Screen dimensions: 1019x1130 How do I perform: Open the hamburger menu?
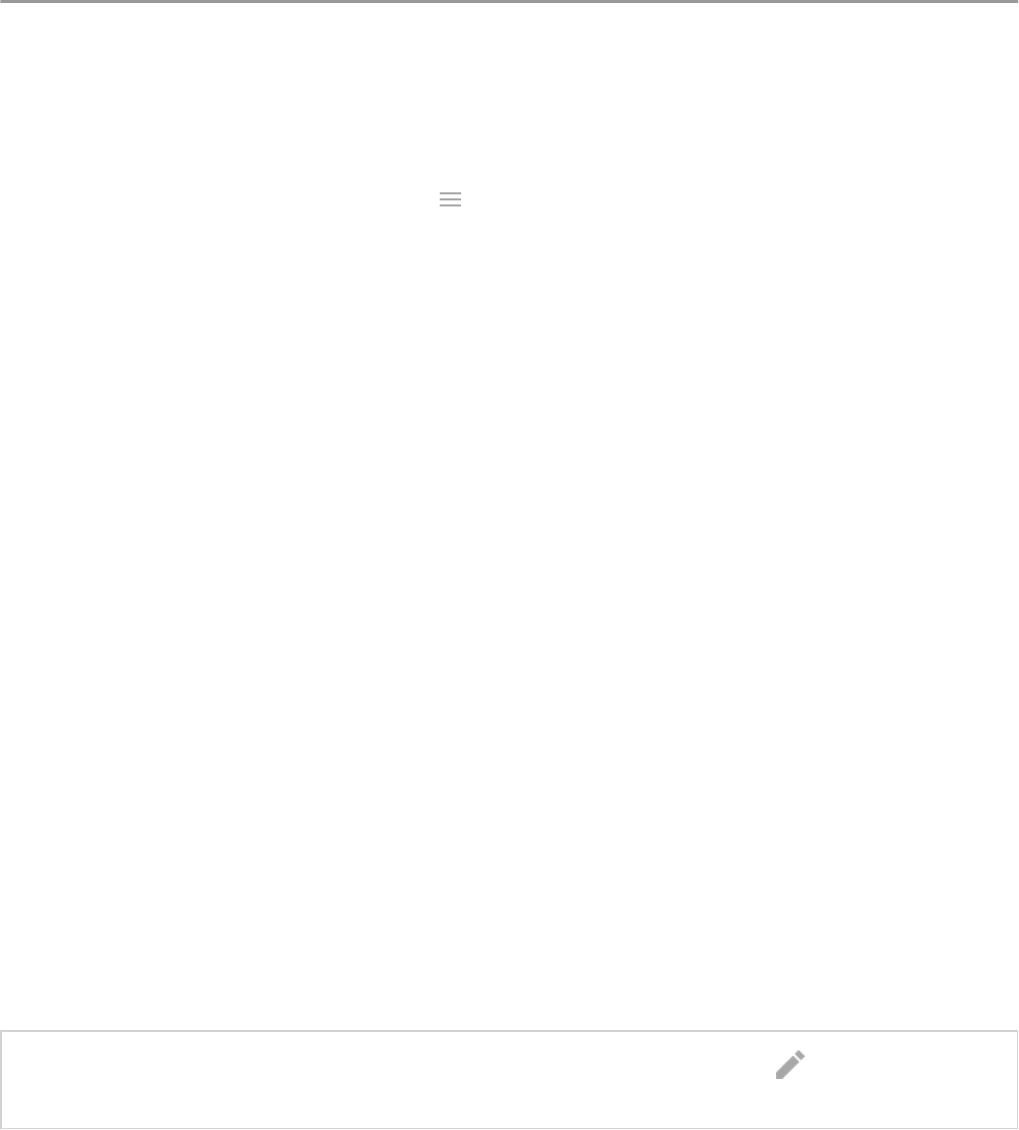coord(450,199)
